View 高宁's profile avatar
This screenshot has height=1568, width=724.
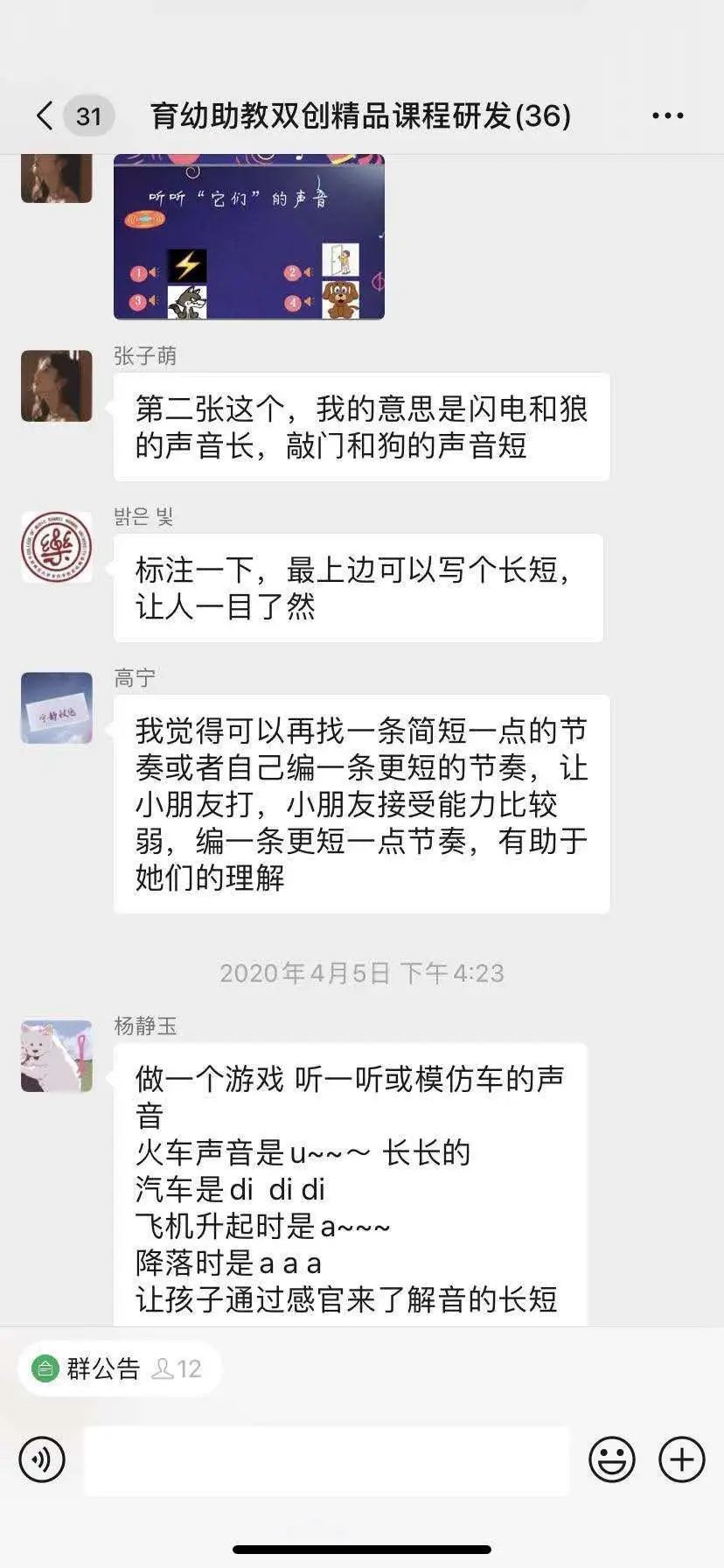(57, 708)
